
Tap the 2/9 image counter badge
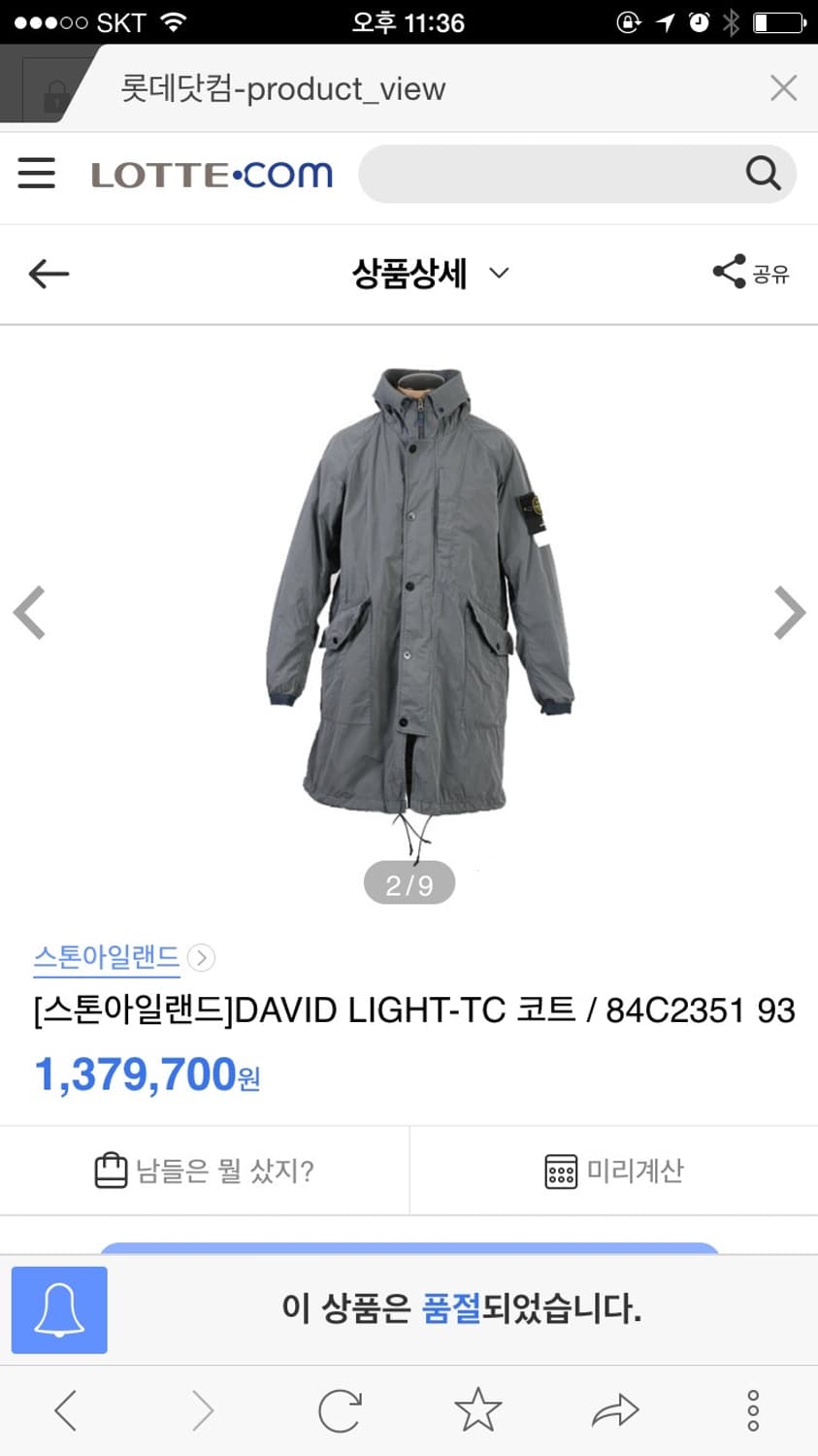click(409, 881)
